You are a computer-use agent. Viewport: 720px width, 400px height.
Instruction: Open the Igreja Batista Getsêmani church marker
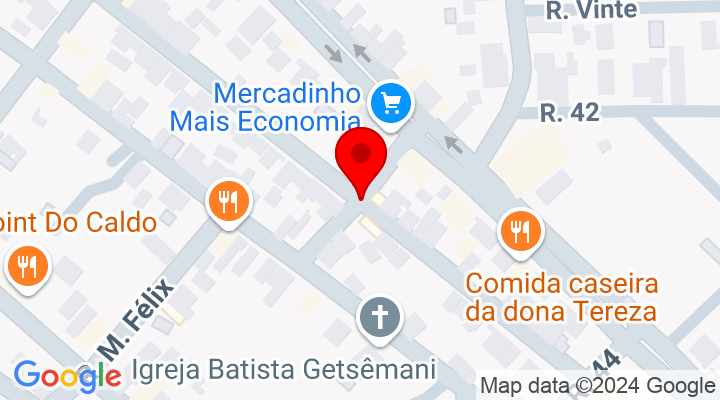point(380,319)
